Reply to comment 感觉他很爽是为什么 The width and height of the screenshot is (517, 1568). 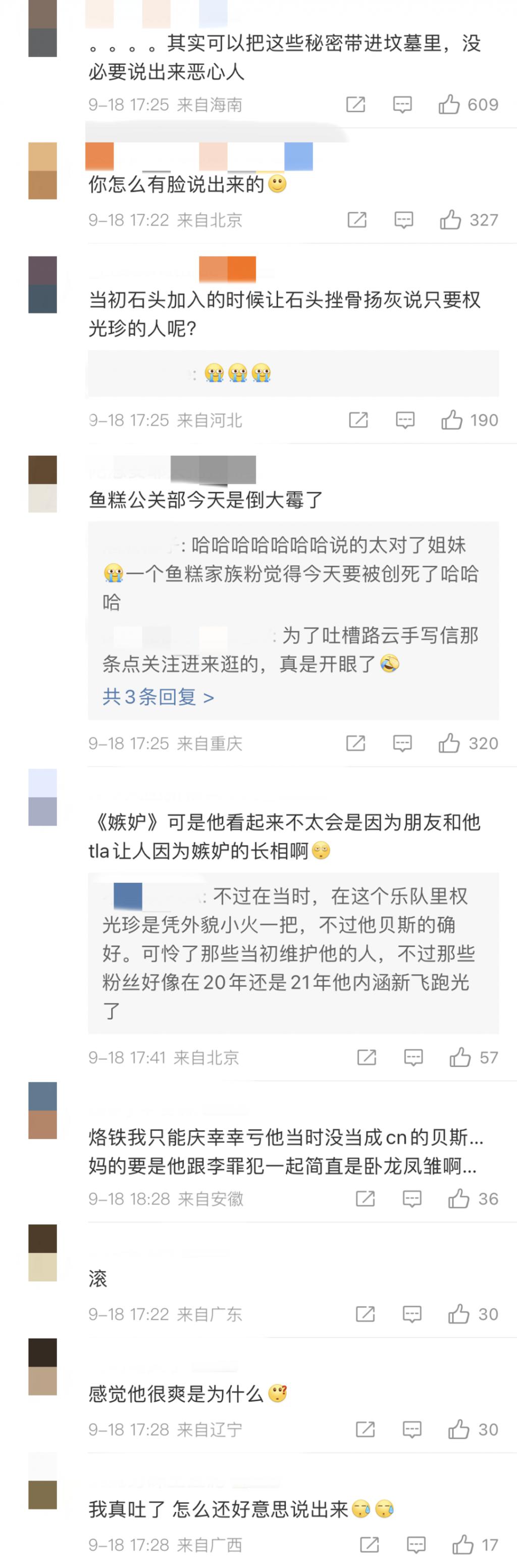click(x=412, y=1429)
